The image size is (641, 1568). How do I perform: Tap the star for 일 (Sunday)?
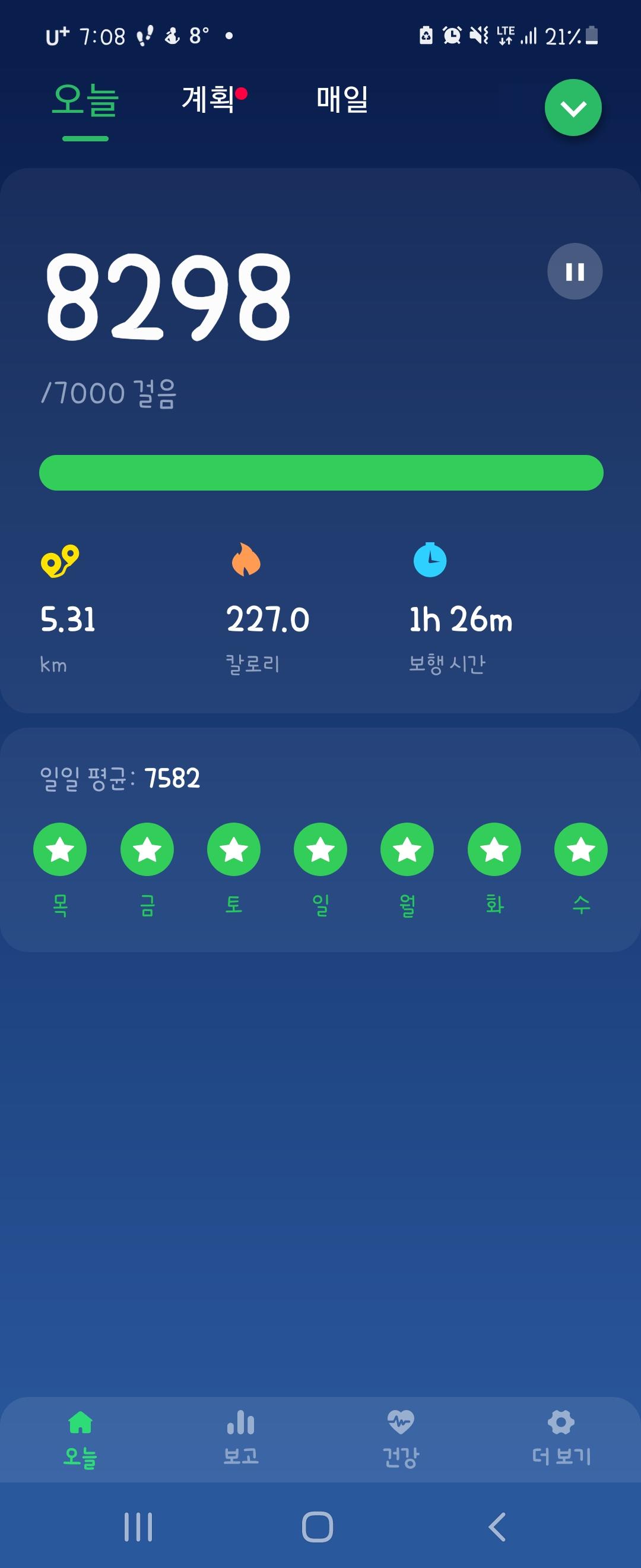[320, 849]
